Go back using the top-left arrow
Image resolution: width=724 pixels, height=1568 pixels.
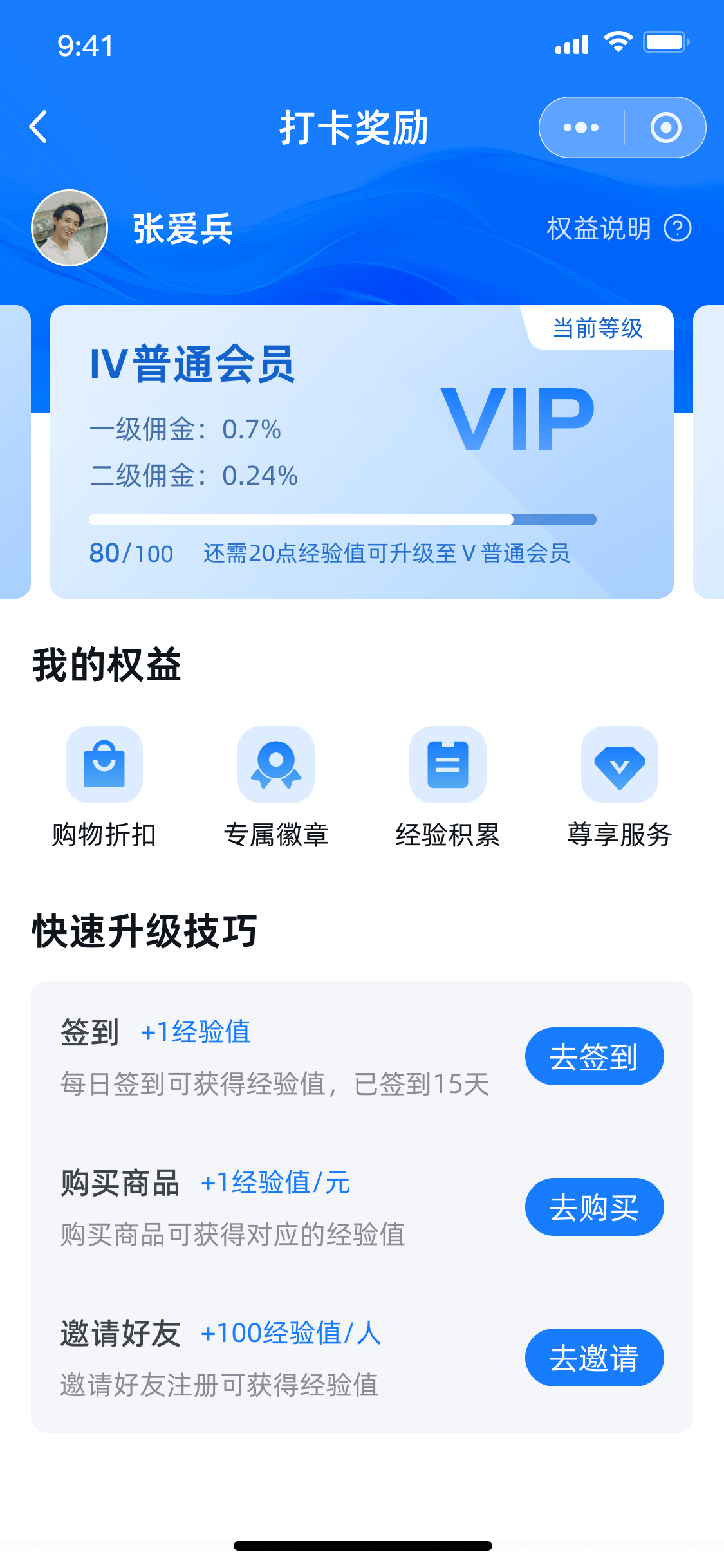pos(39,127)
